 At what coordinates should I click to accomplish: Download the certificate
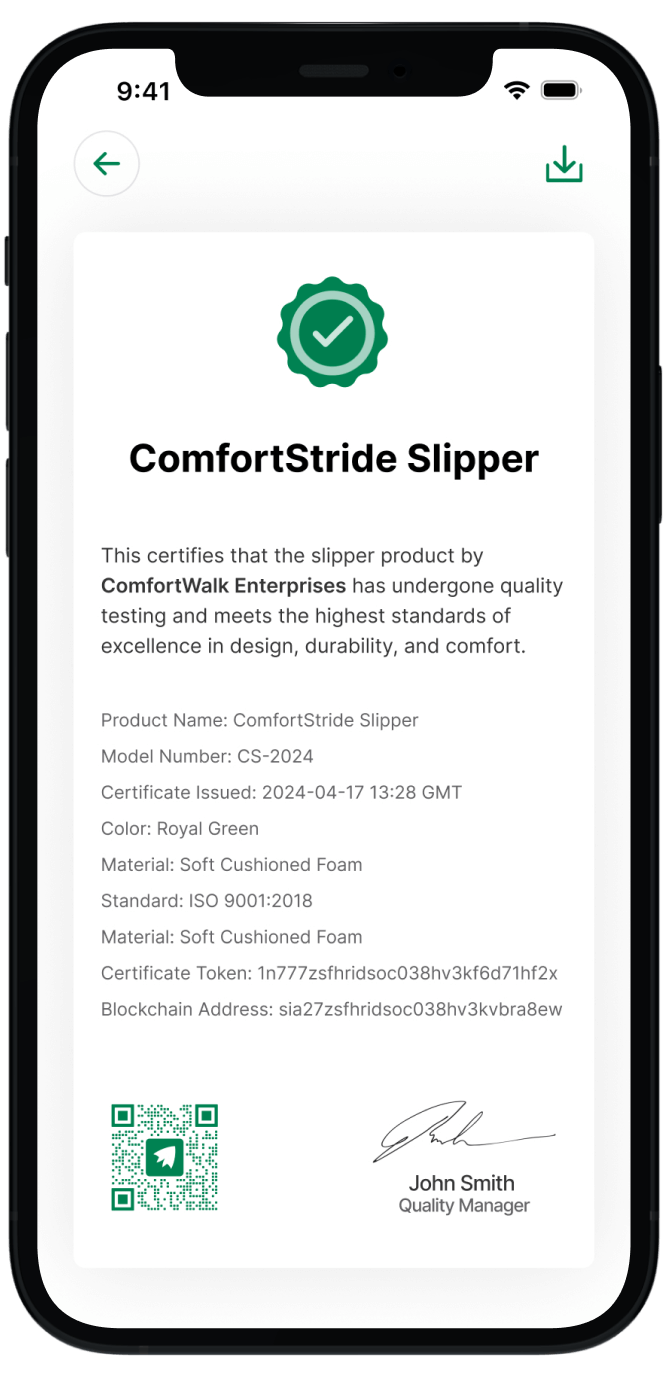point(564,165)
